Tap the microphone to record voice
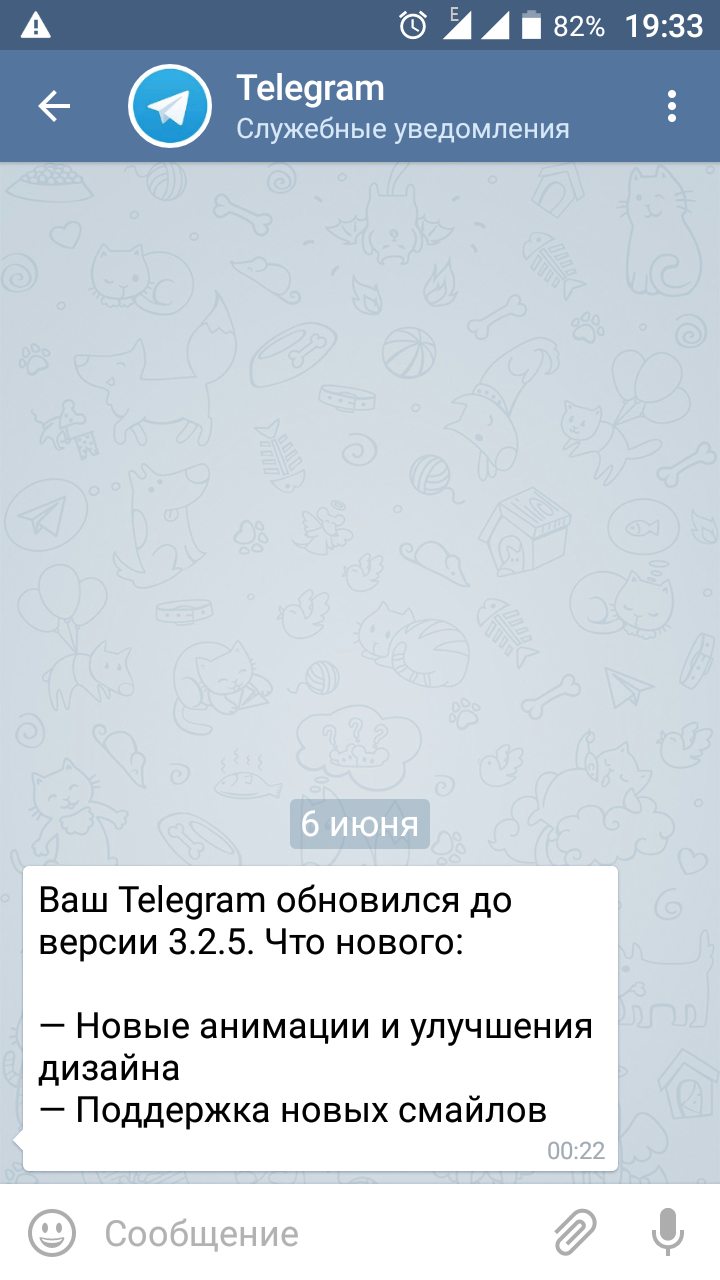The image size is (720, 1280). pyautogui.click(x=668, y=1232)
